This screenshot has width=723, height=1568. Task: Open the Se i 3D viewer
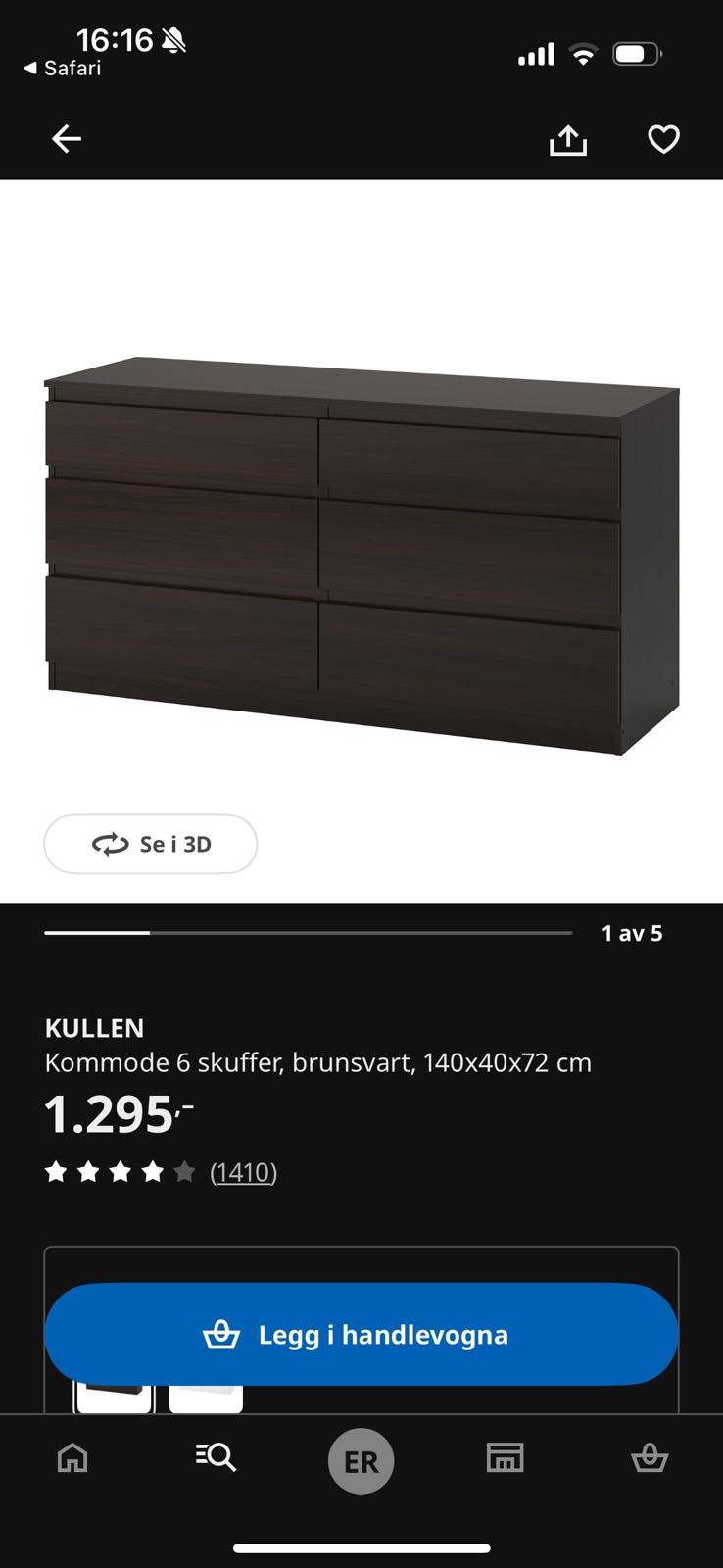coord(151,844)
